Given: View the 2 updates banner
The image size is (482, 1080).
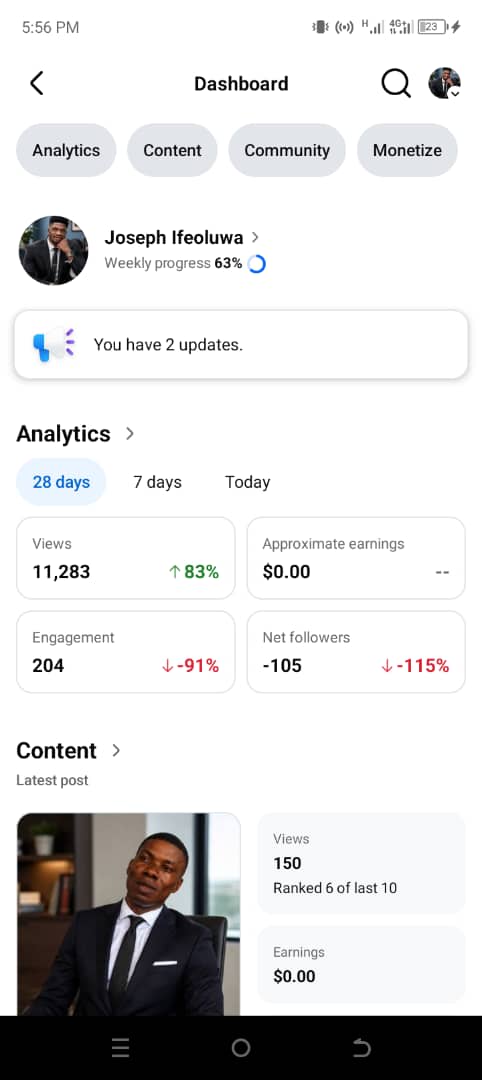Looking at the screenshot, I should pos(241,344).
